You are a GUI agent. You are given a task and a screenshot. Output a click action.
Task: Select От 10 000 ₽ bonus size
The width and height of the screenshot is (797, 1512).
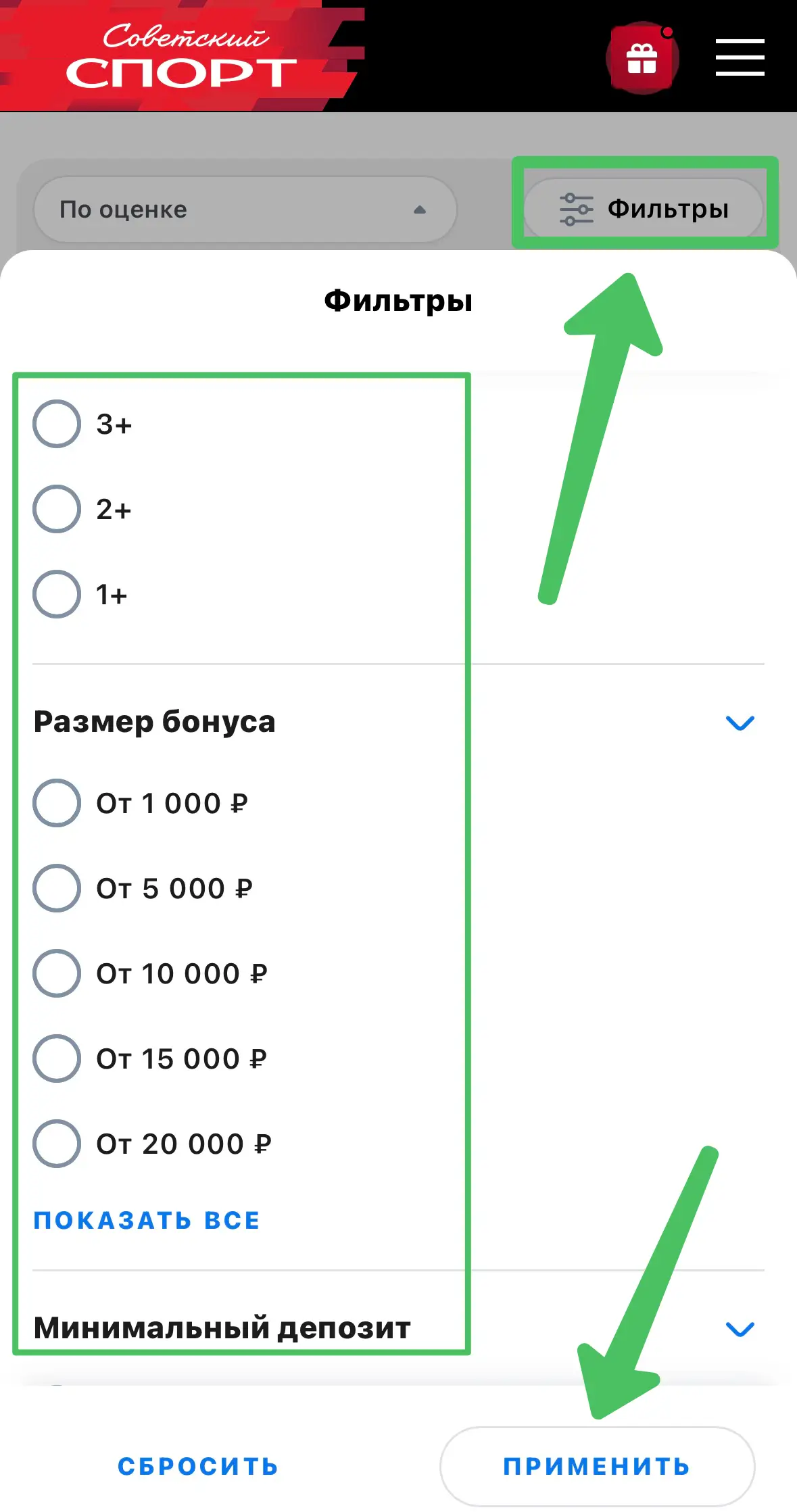(x=57, y=974)
